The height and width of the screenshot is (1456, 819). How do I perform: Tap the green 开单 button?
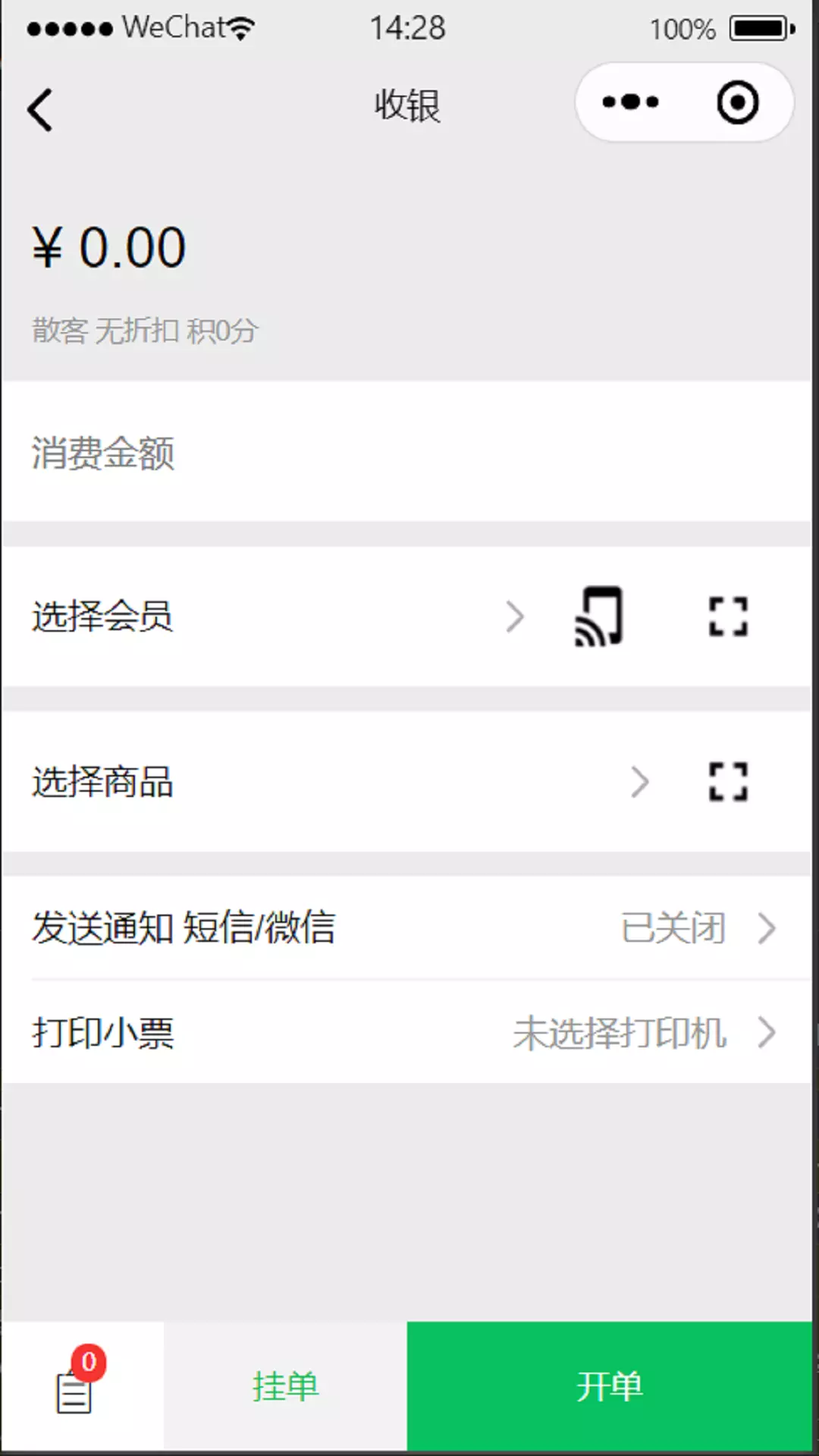coord(610,1385)
